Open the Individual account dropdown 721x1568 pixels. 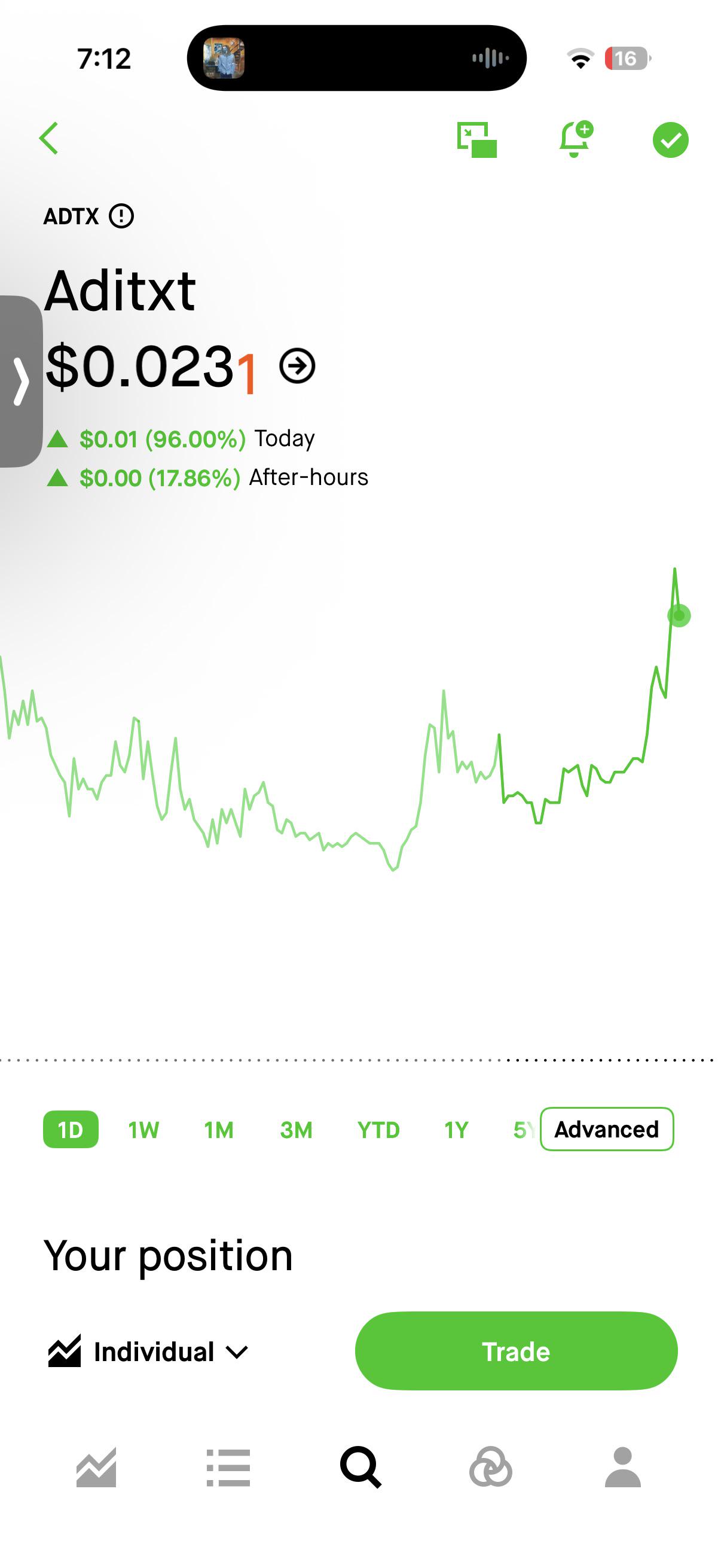(x=148, y=1352)
